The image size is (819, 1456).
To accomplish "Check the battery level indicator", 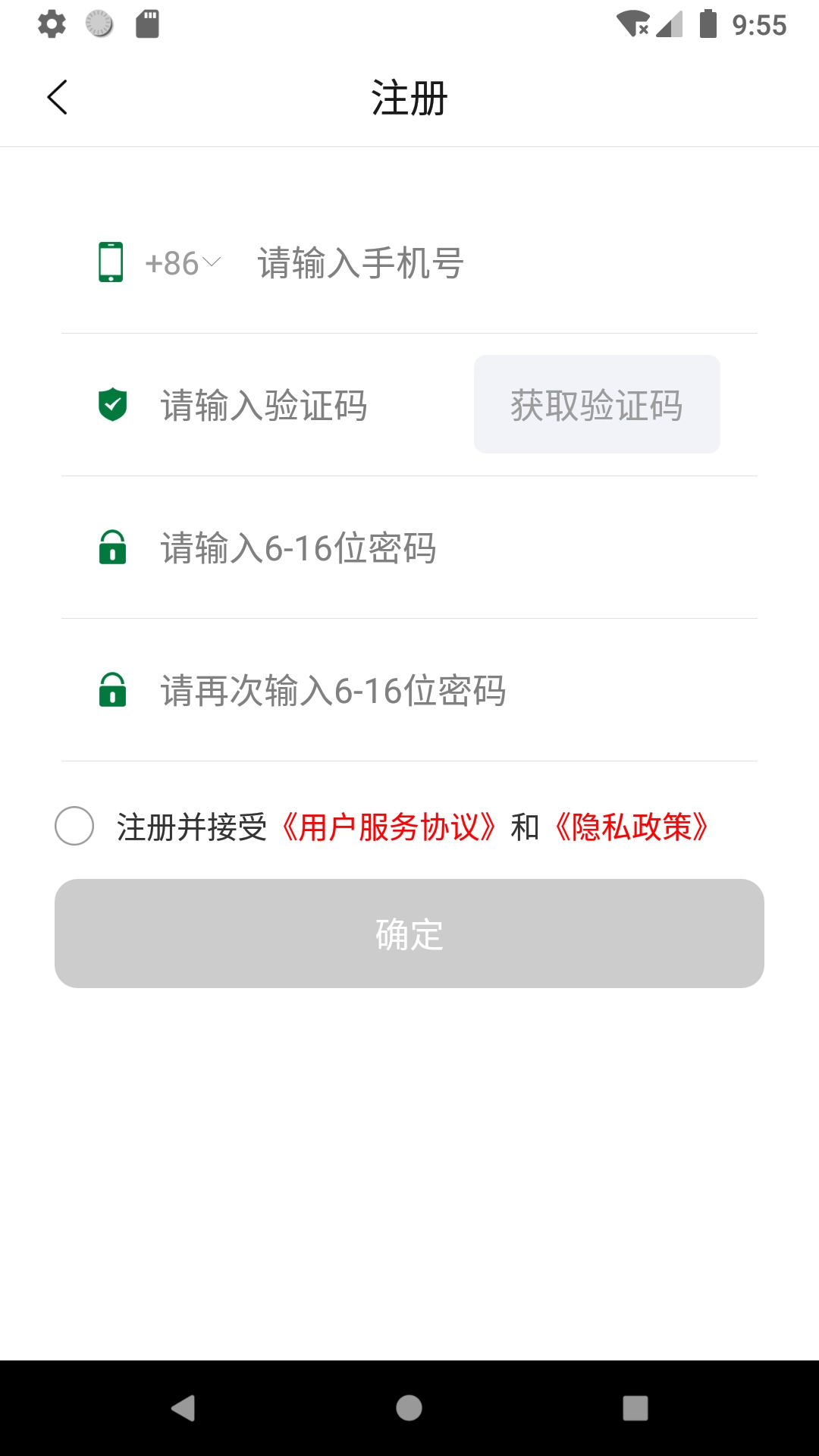I will click(707, 25).
